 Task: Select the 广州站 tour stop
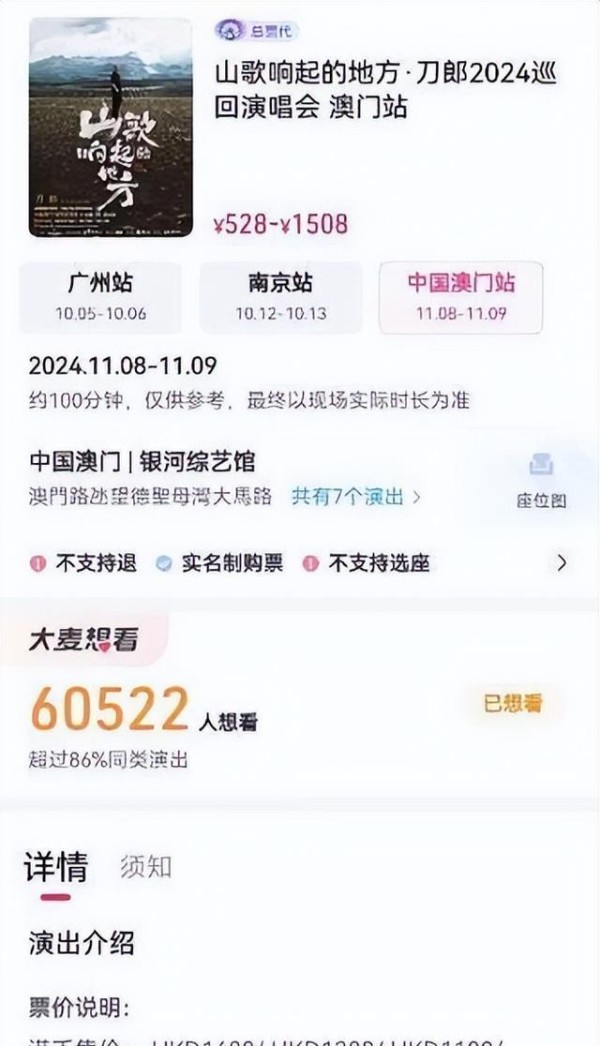100,298
